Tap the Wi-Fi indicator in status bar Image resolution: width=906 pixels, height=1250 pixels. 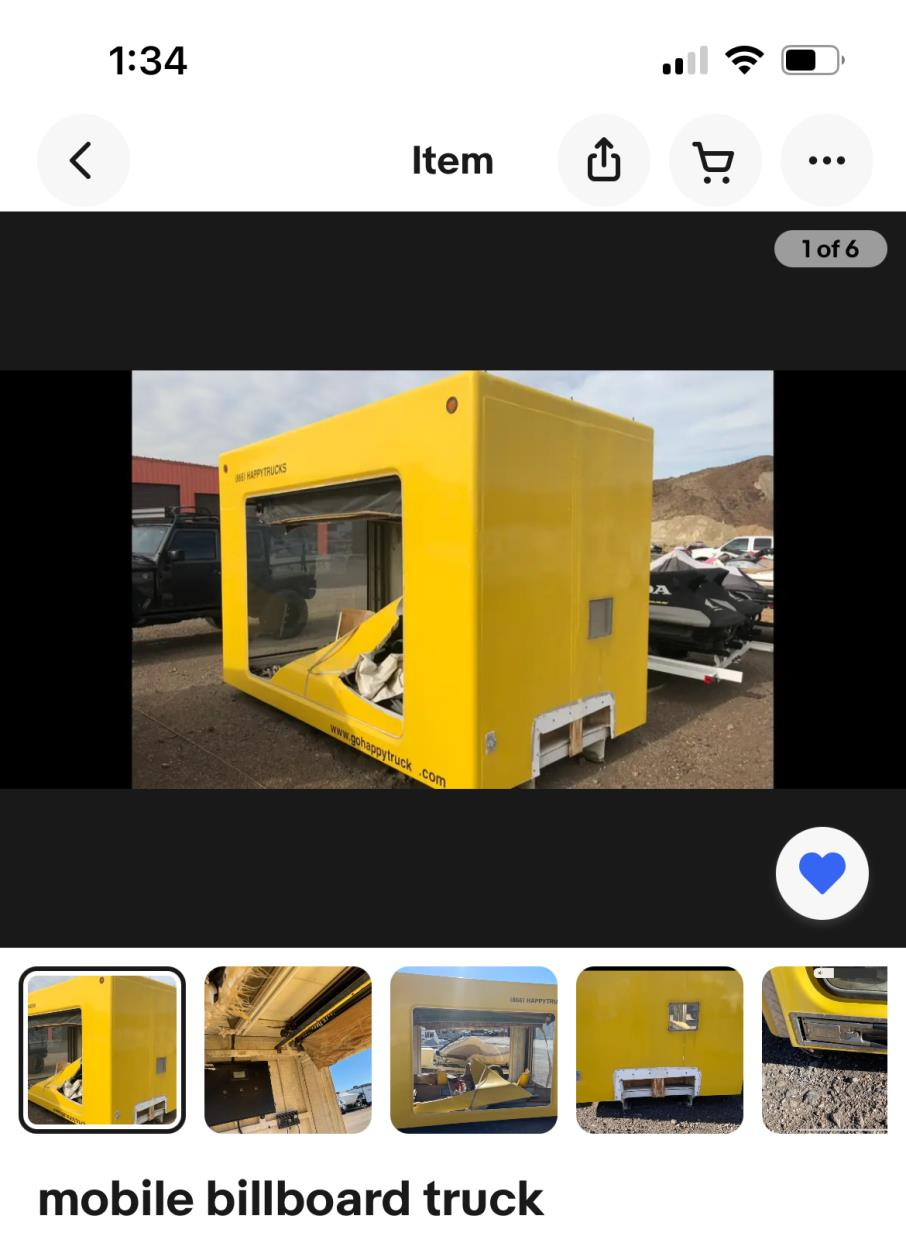745,60
